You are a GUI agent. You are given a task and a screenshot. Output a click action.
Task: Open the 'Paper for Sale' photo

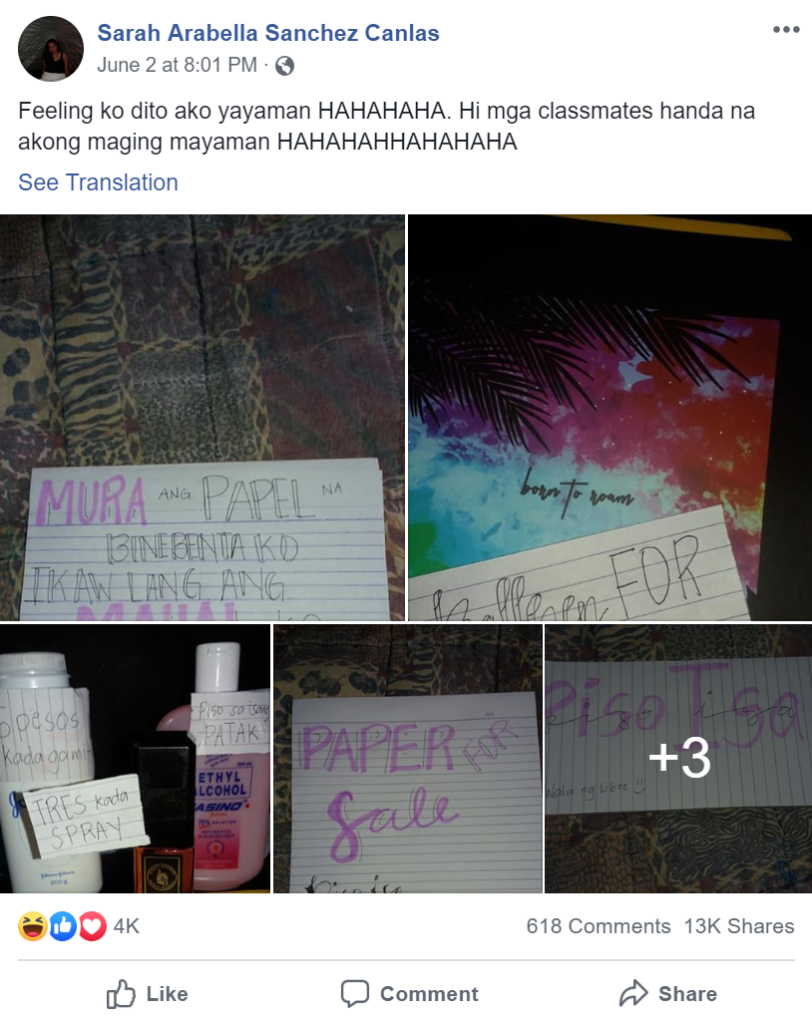[x=408, y=759]
